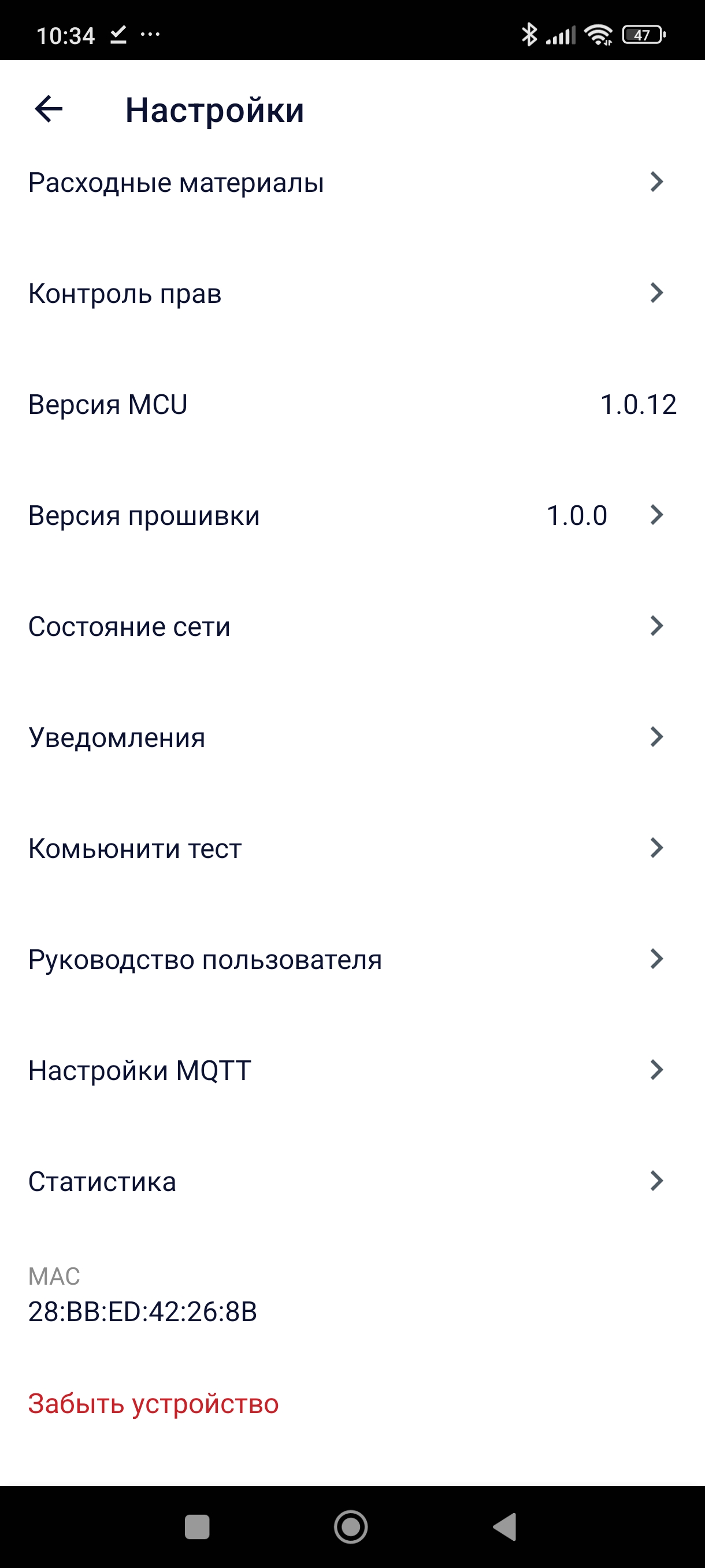Go back from the Настройки screen
The image size is (705, 1568).
(x=49, y=110)
